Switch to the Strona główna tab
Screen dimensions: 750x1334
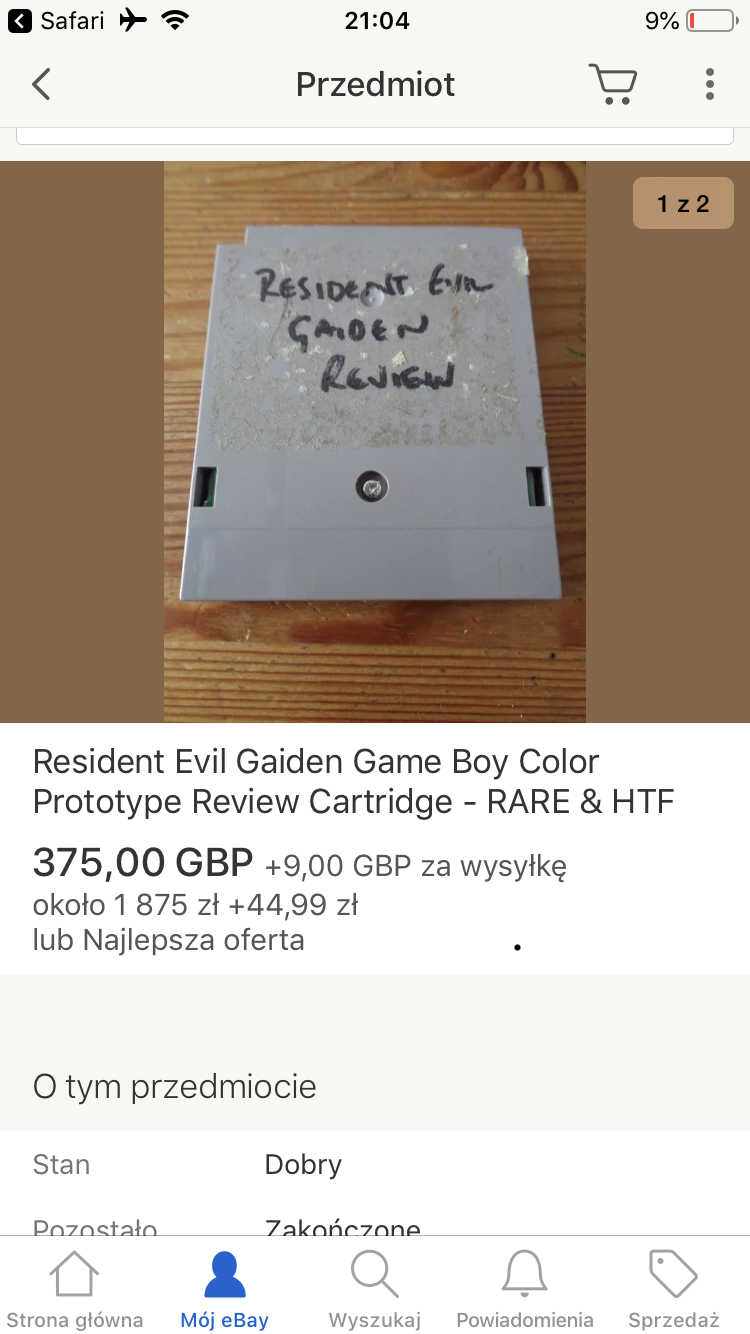(75, 1289)
